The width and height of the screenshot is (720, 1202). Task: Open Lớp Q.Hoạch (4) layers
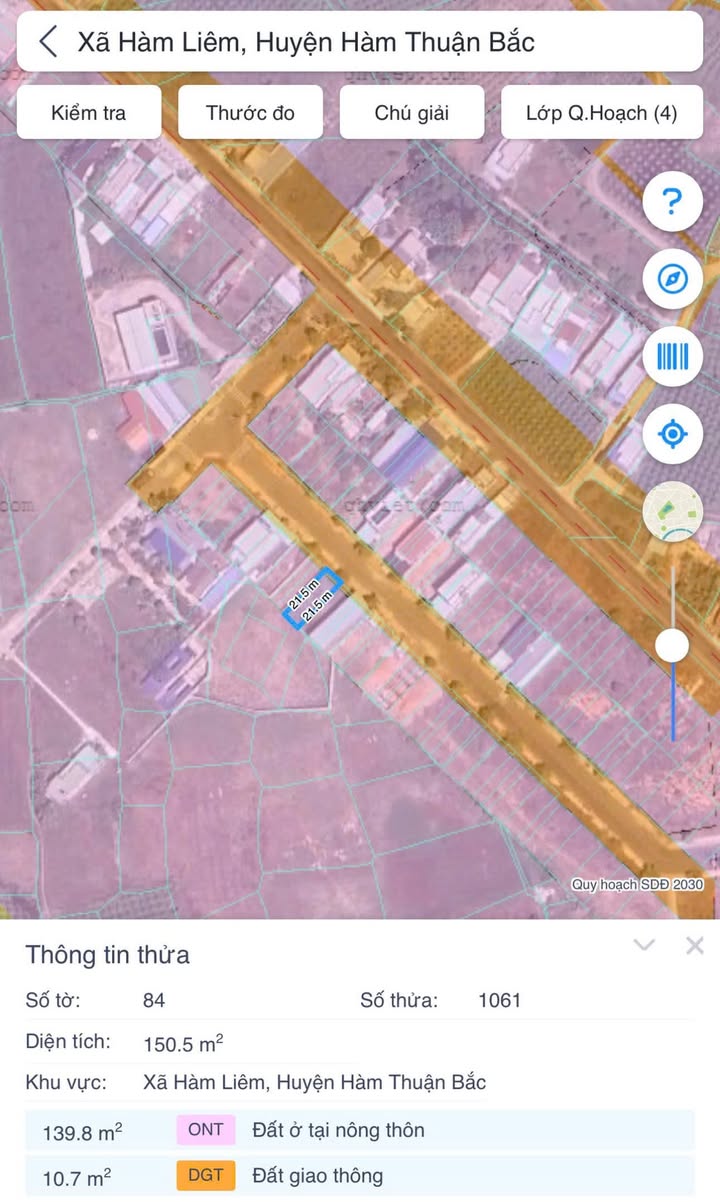click(x=601, y=112)
